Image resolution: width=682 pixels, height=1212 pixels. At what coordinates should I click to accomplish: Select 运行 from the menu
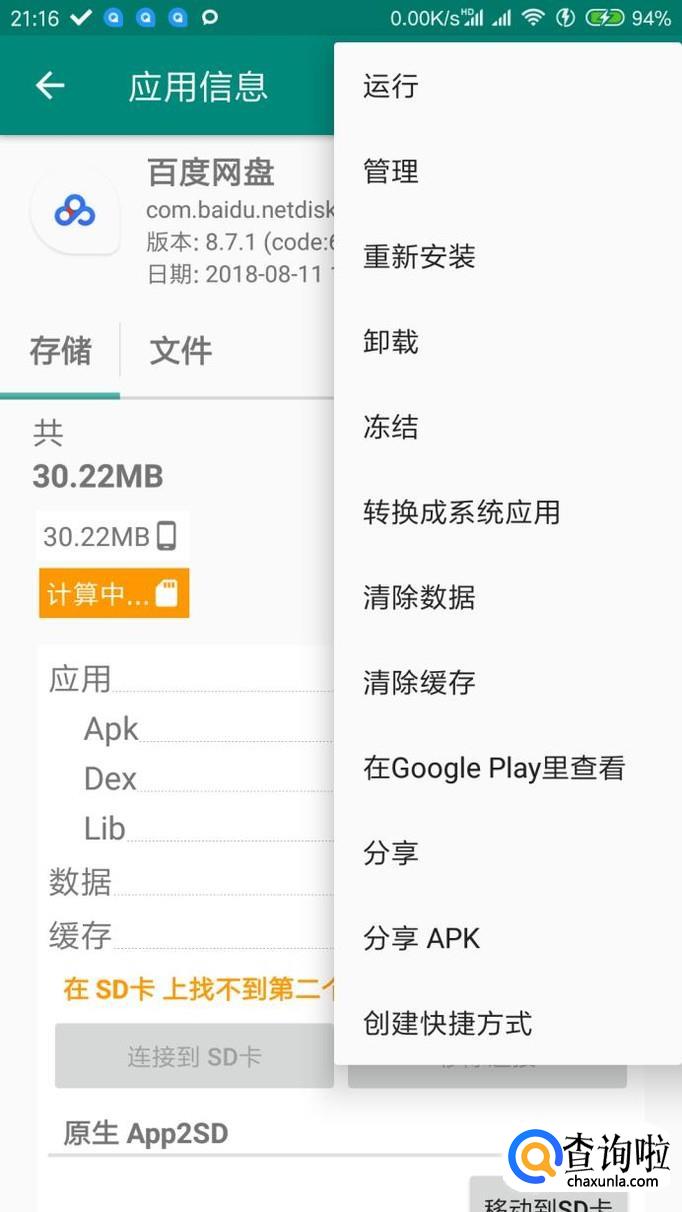pos(391,87)
